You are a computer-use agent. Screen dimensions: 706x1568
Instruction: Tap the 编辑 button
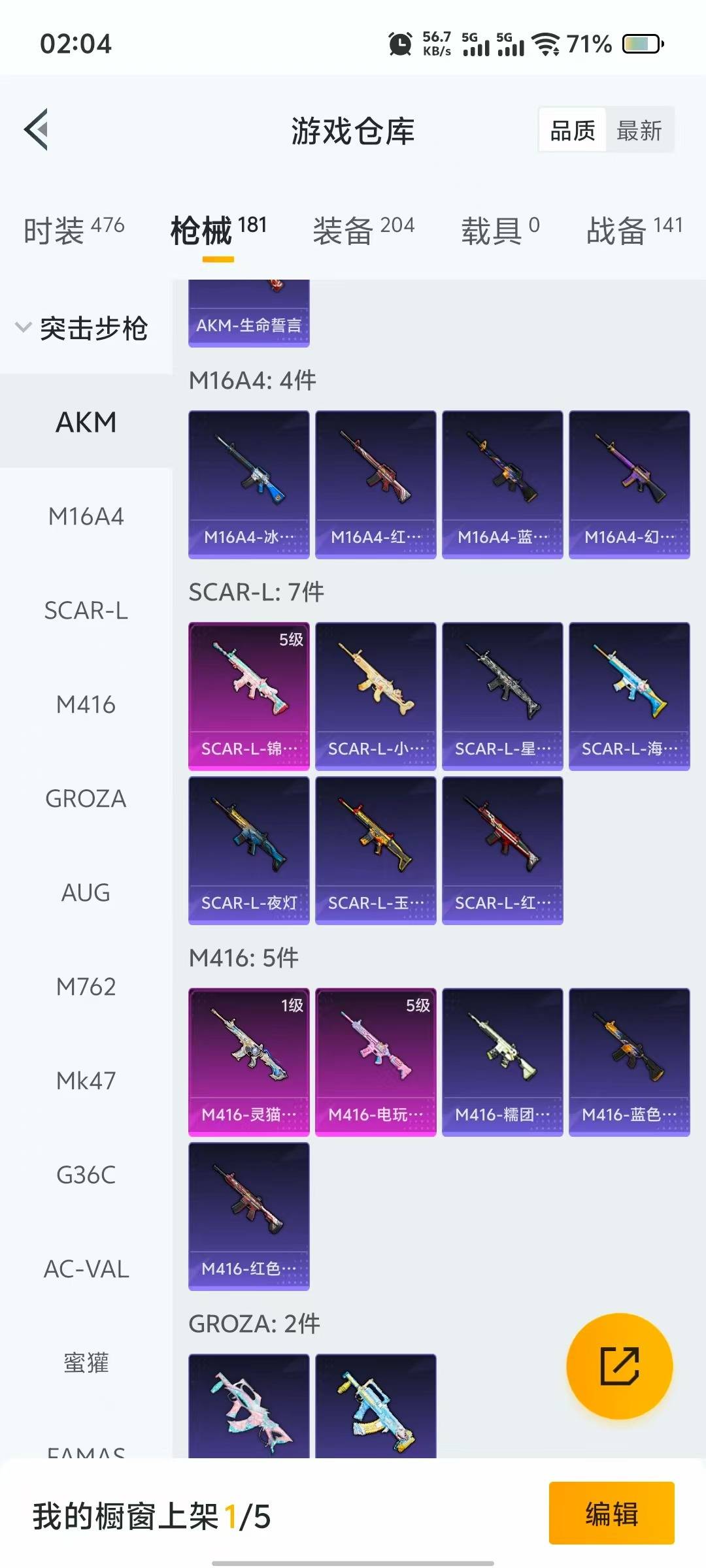click(612, 1513)
